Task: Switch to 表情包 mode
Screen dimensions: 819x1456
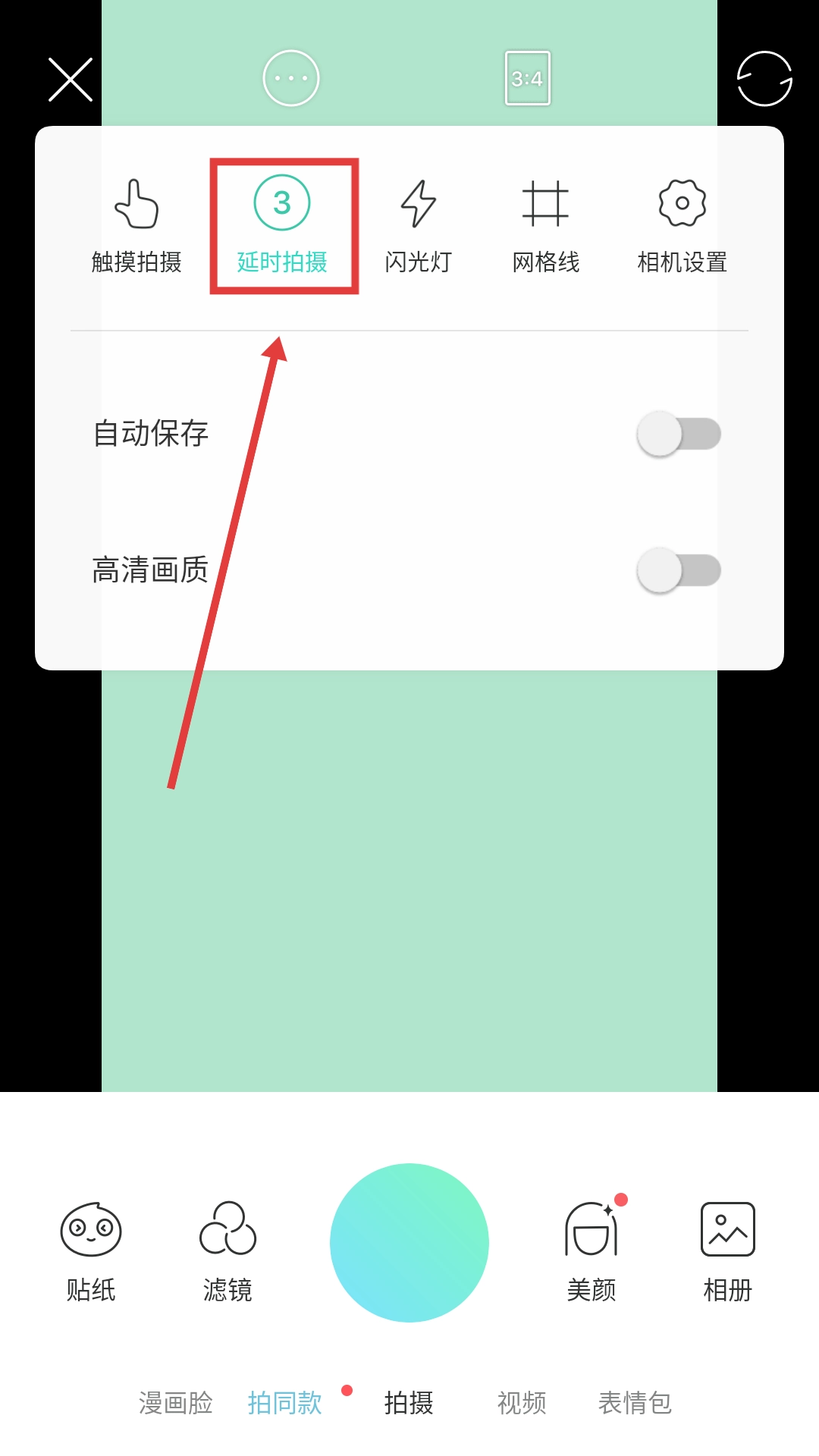Action: click(x=635, y=1403)
